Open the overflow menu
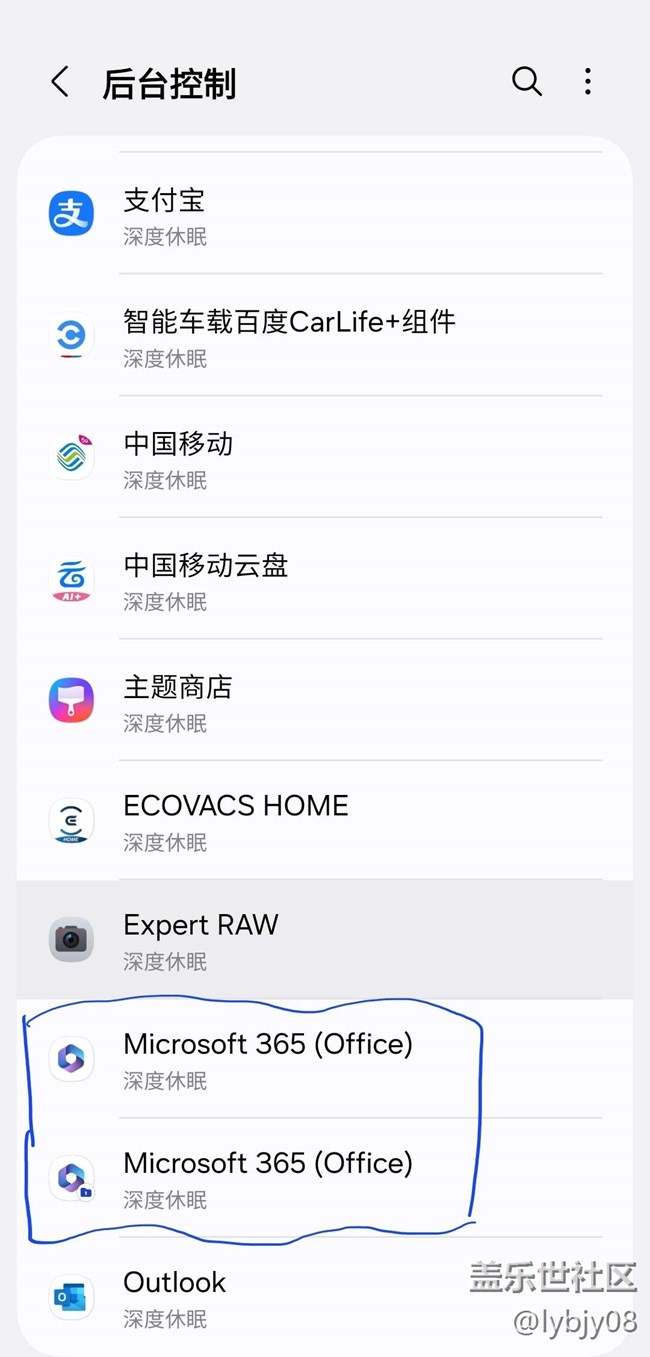The width and height of the screenshot is (650, 1357). [588, 82]
